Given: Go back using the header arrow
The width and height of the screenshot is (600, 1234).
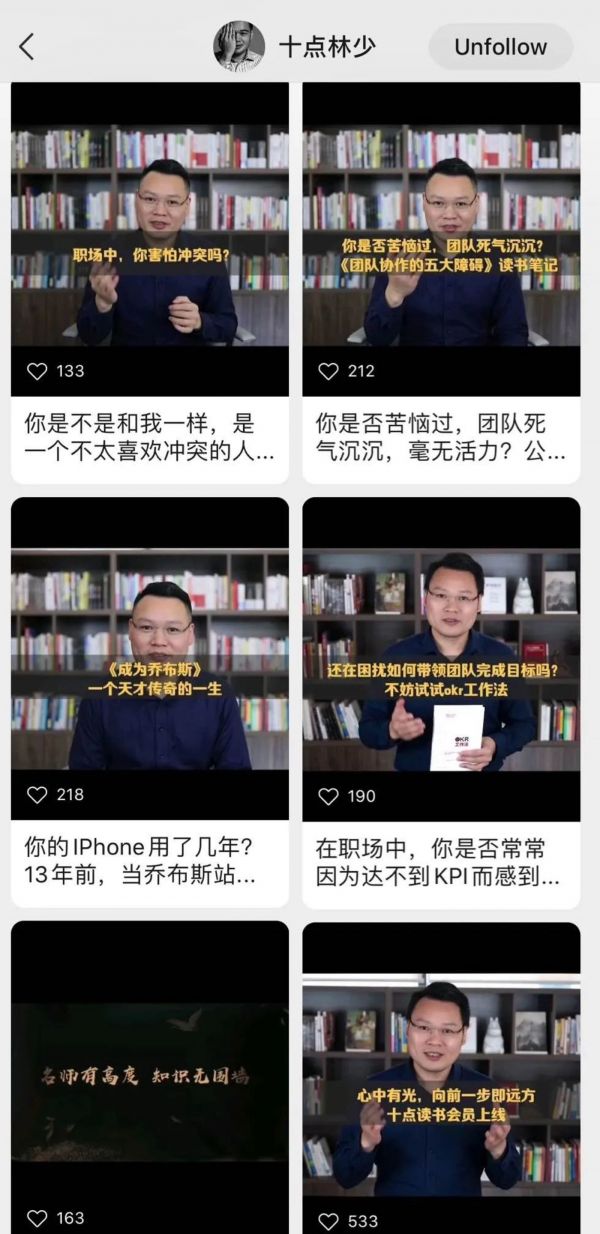Looking at the screenshot, I should click(x=27, y=47).
